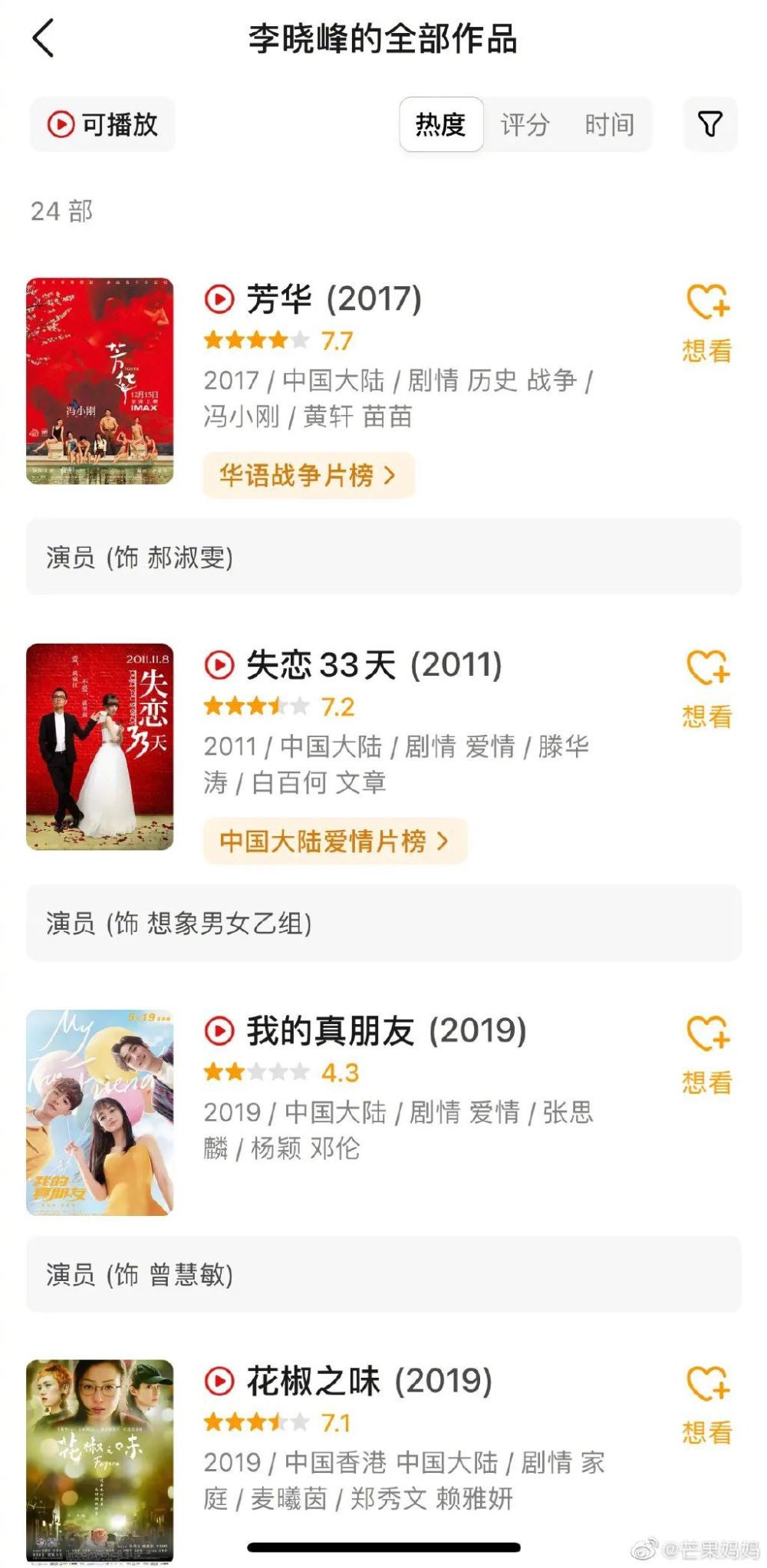Select the 热度 sort tab
767x1568 pixels.
(441, 124)
